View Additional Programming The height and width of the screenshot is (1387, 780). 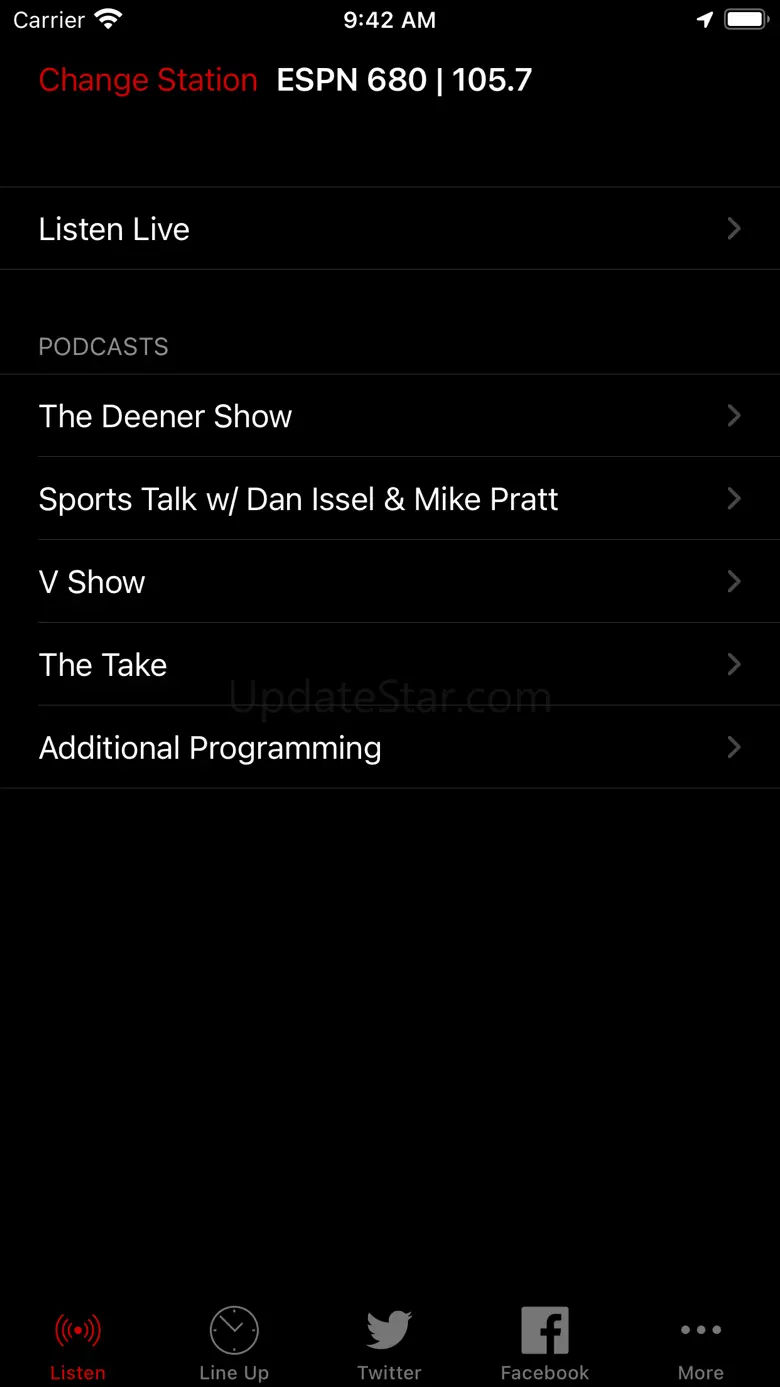pos(389,748)
